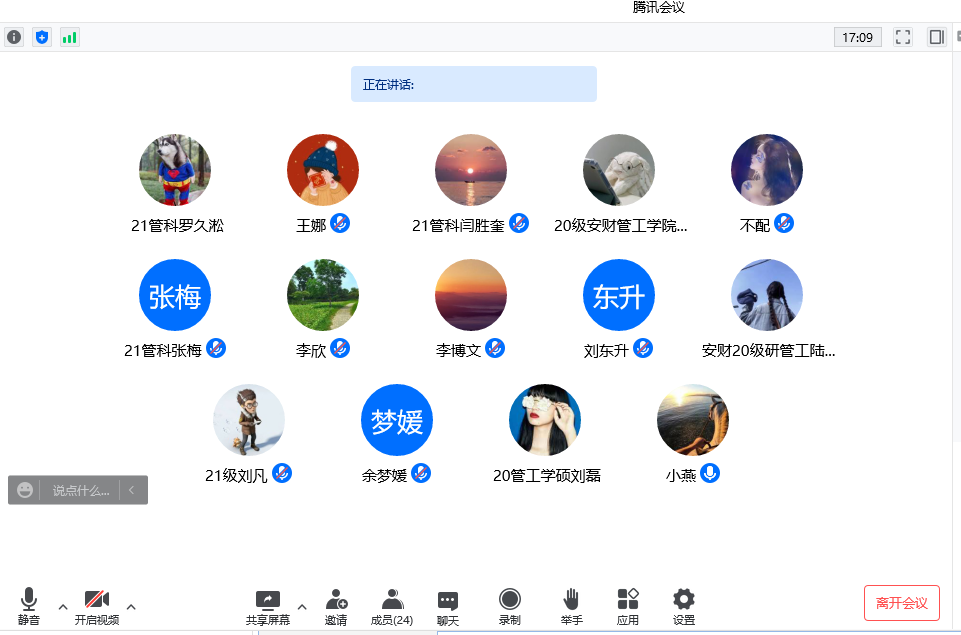Invite participants using 邀请

(x=336, y=606)
